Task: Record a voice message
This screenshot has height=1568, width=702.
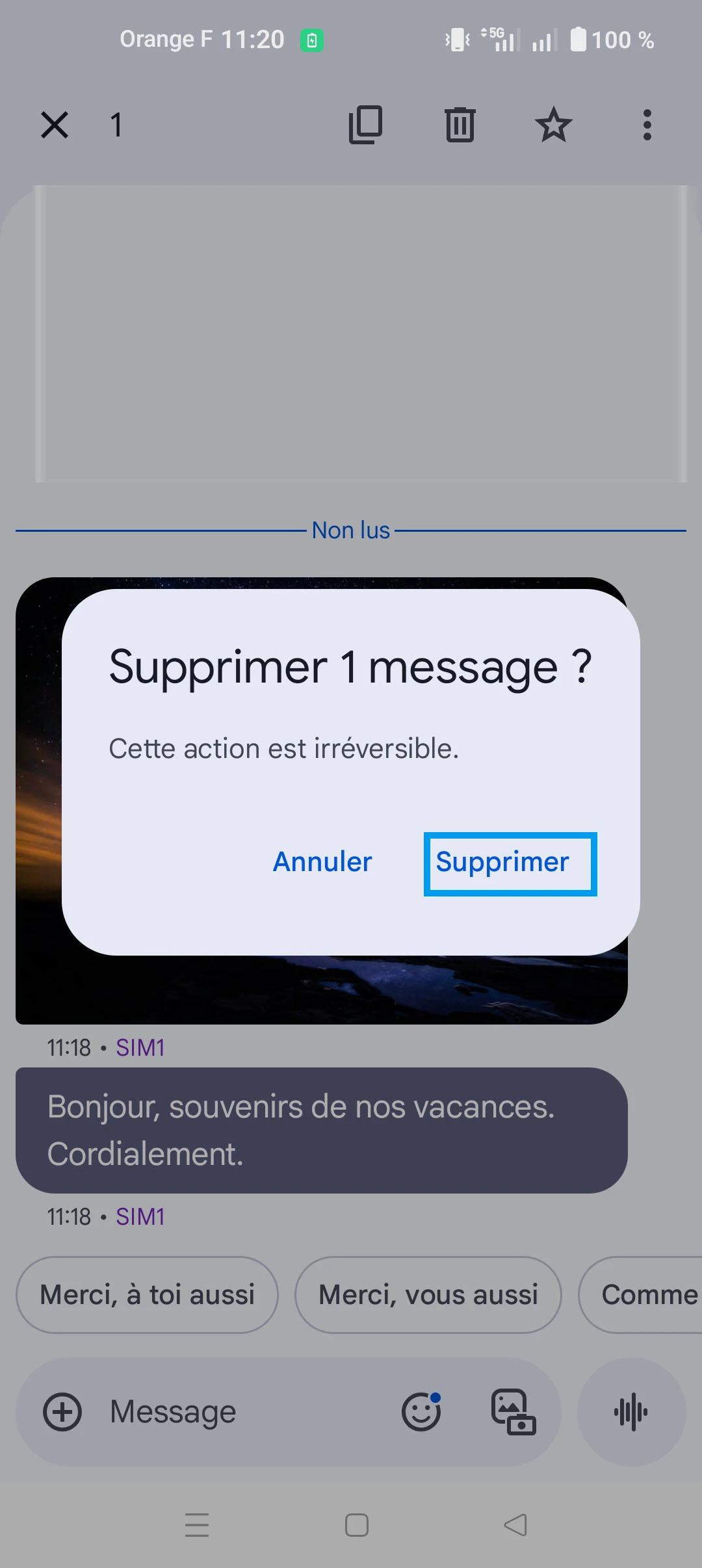Action: [x=631, y=1412]
